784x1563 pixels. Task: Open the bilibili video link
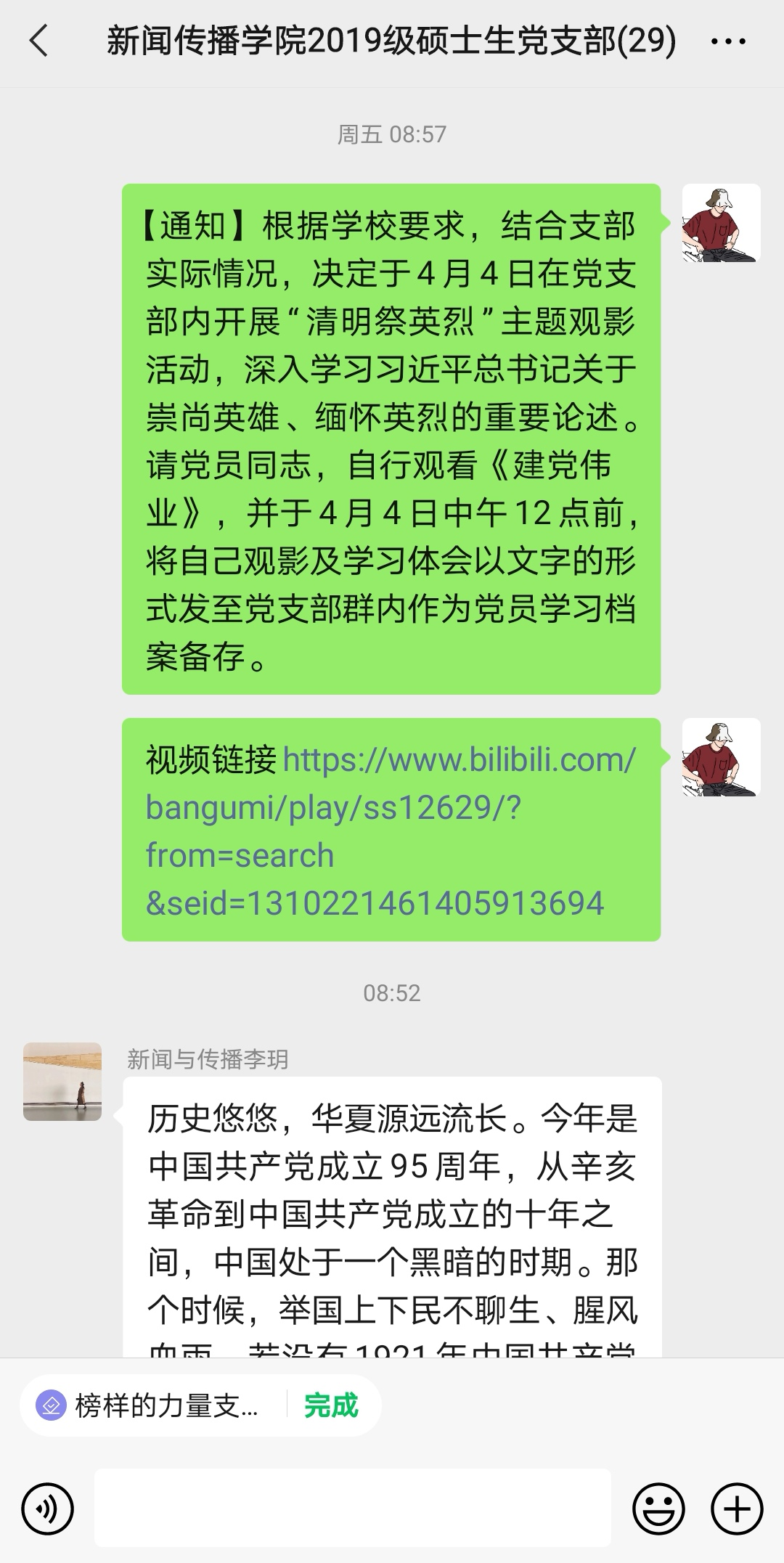[391, 831]
